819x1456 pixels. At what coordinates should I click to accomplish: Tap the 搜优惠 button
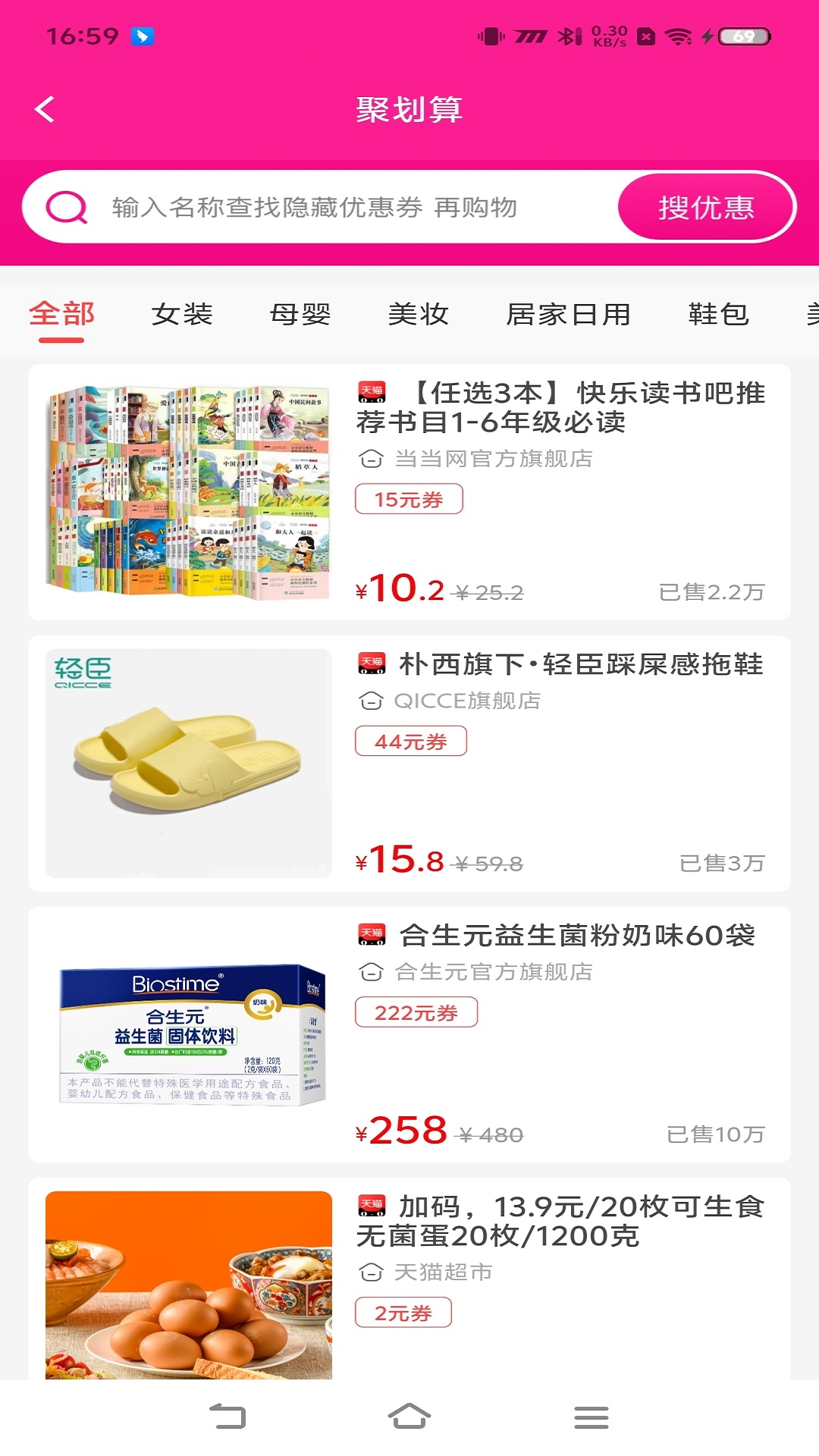coord(705,207)
